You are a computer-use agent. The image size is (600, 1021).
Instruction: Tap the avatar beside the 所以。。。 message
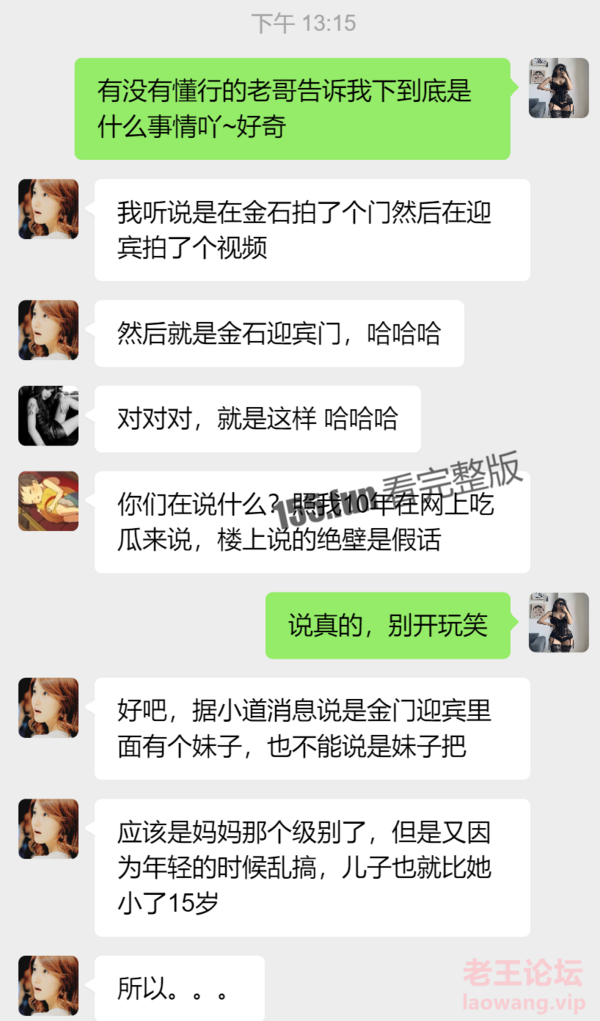click(x=48, y=986)
